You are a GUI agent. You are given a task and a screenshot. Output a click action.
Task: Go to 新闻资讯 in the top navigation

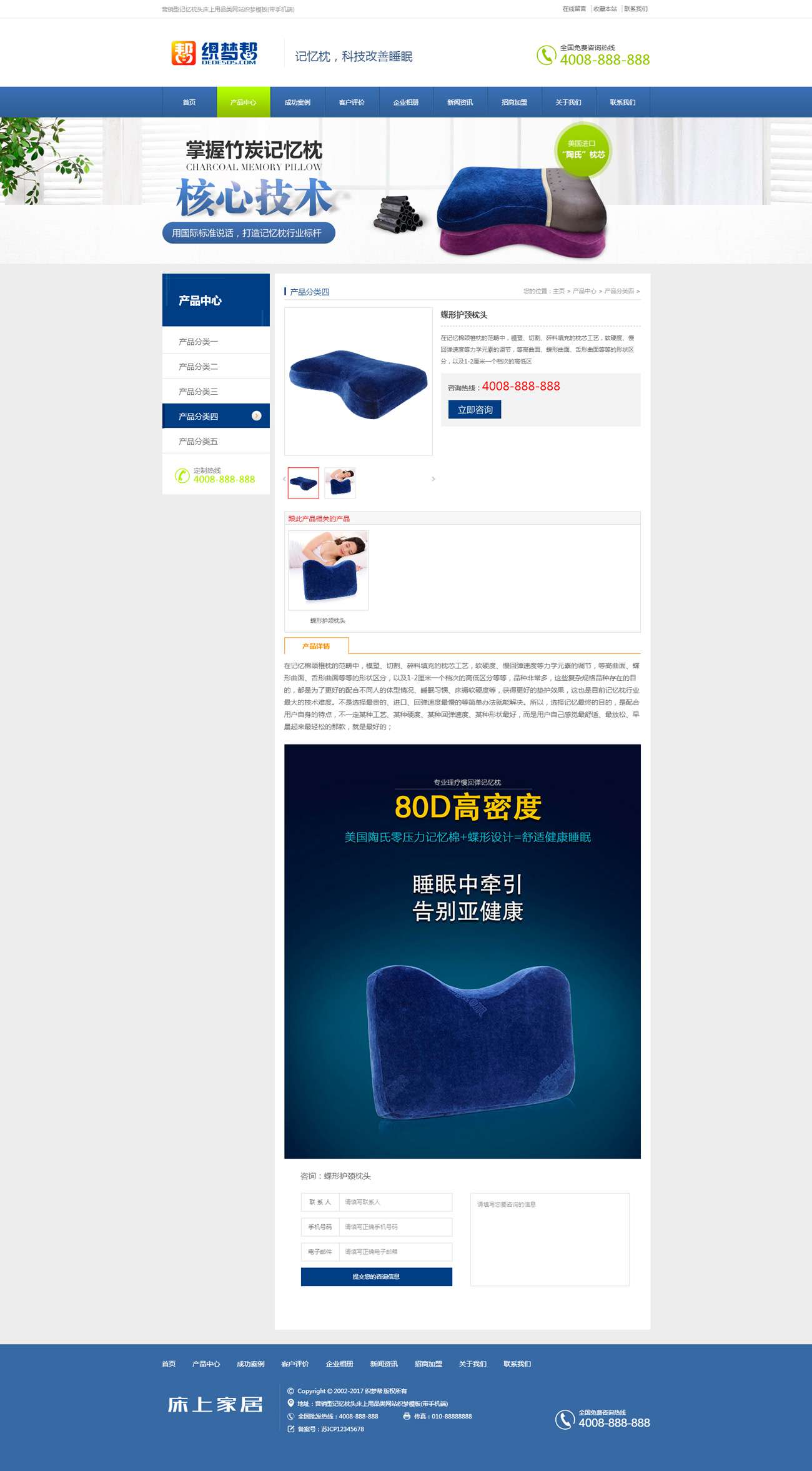pos(460,102)
